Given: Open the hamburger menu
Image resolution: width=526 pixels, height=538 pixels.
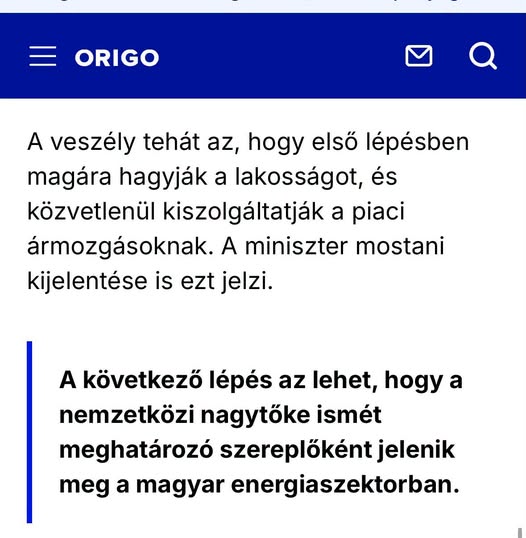Looking at the screenshot, I should point(43,56).
